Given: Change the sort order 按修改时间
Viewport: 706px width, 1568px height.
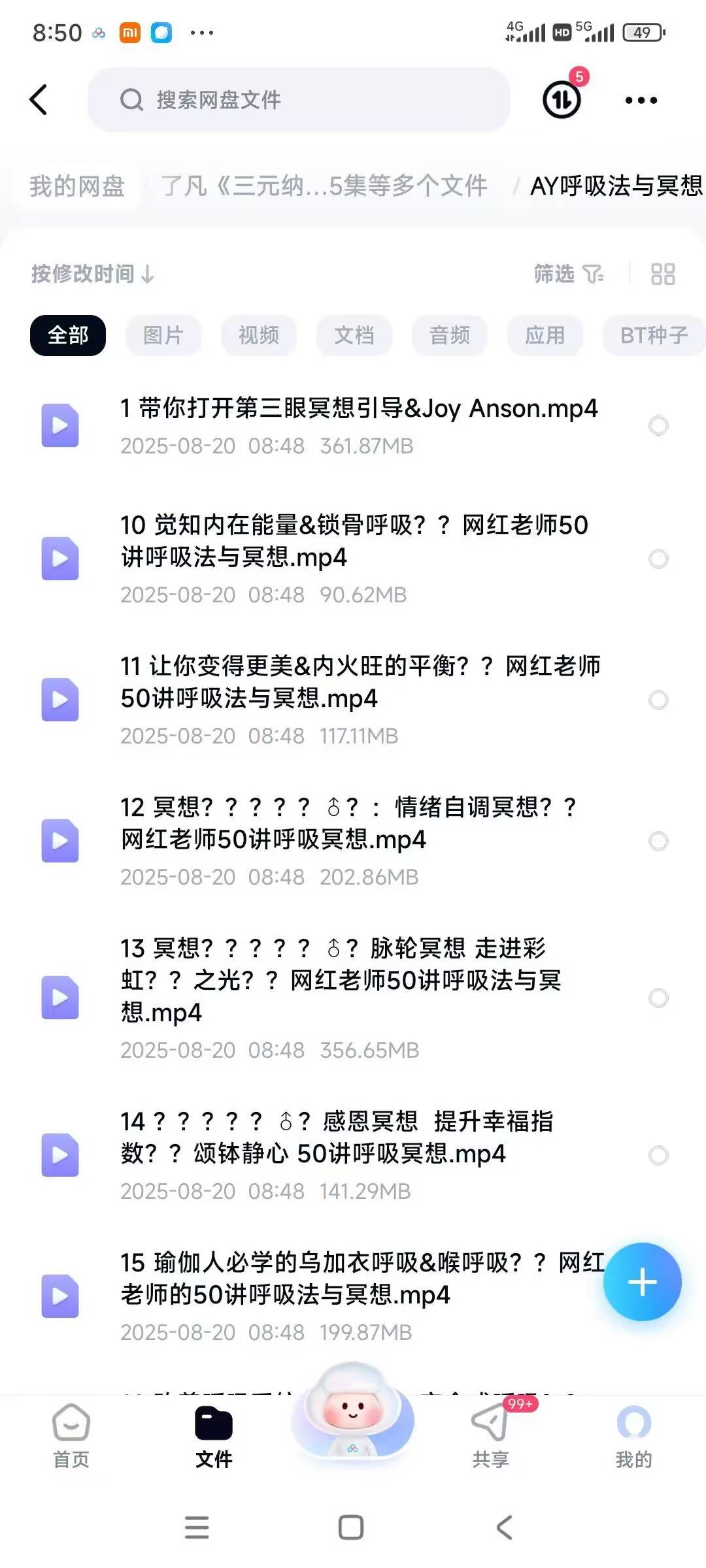Looking at the screenshot, I should pos(93,274).
